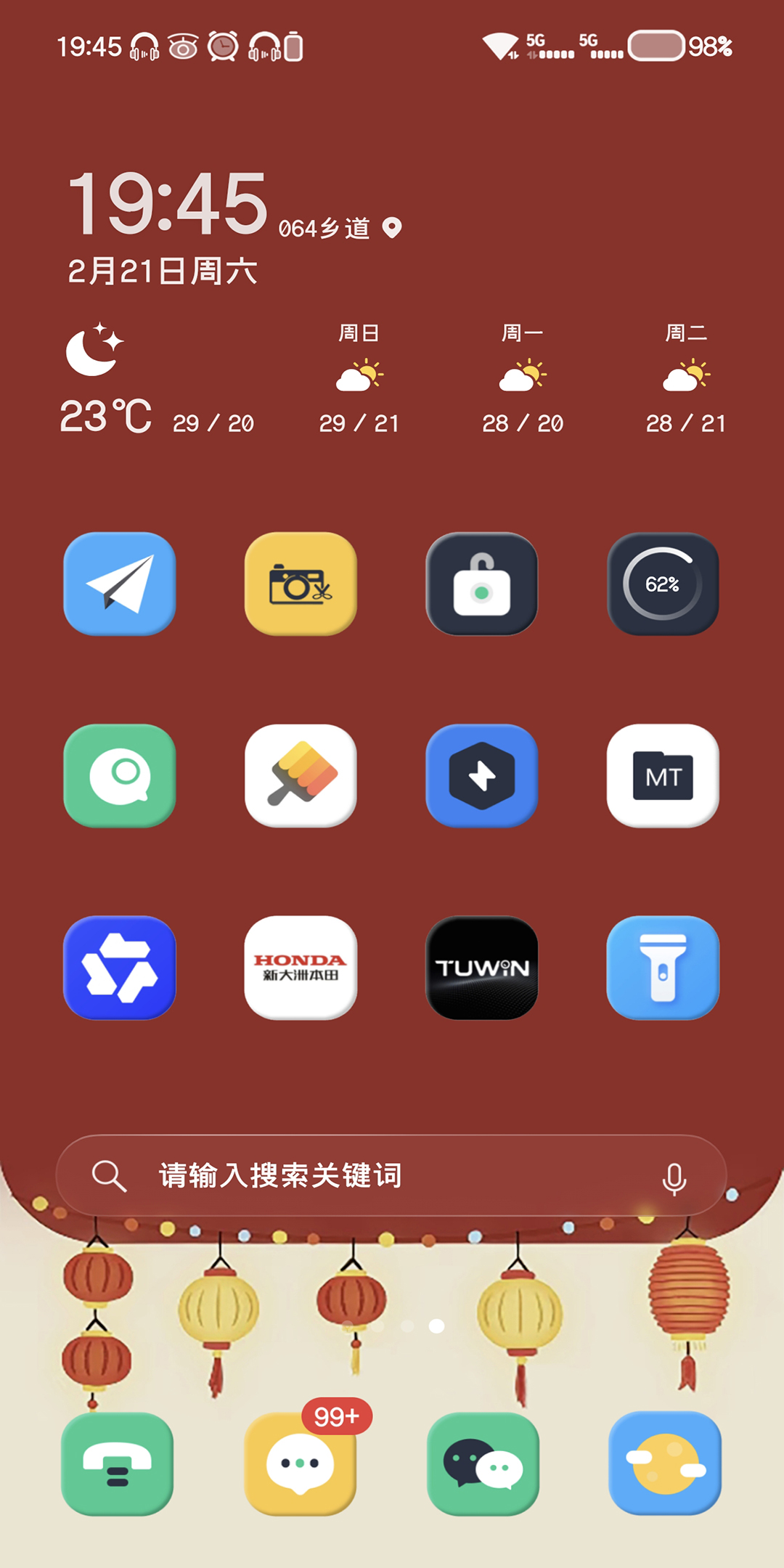Tap the search keyword input bar
The image size is (784, 1568).
(363, 1175)
